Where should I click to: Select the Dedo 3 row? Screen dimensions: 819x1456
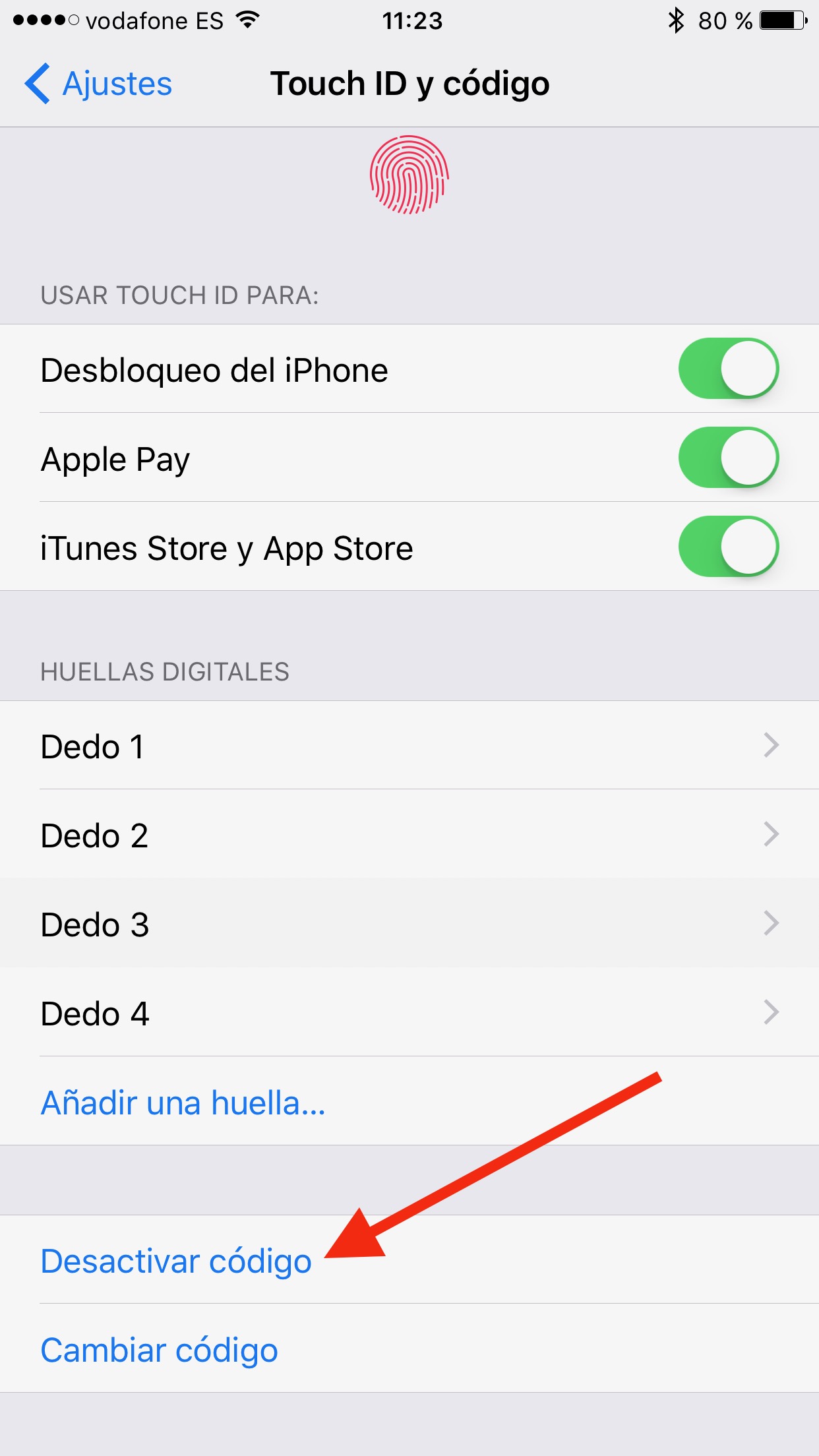click(409, 923)
